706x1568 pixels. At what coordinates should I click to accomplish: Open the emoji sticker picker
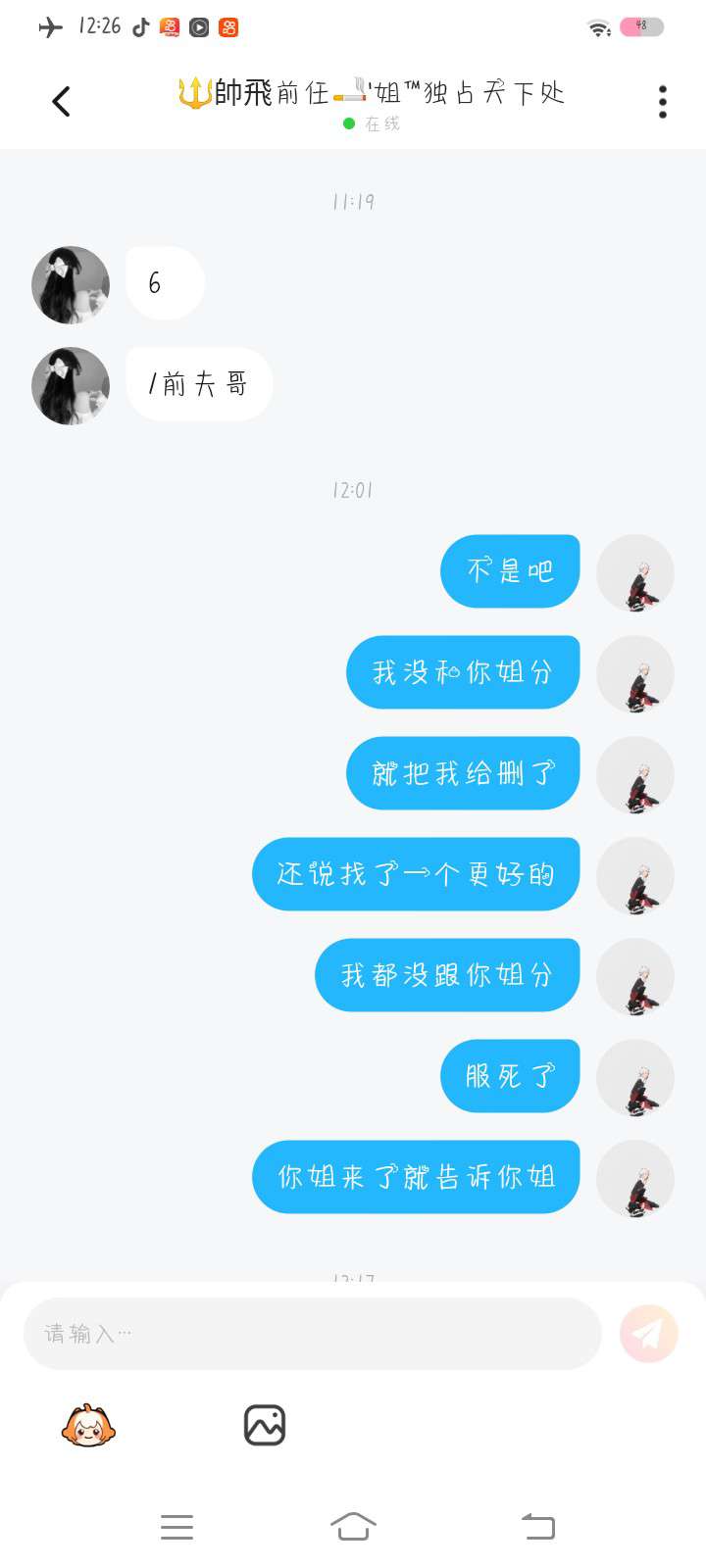[88, 1425]
